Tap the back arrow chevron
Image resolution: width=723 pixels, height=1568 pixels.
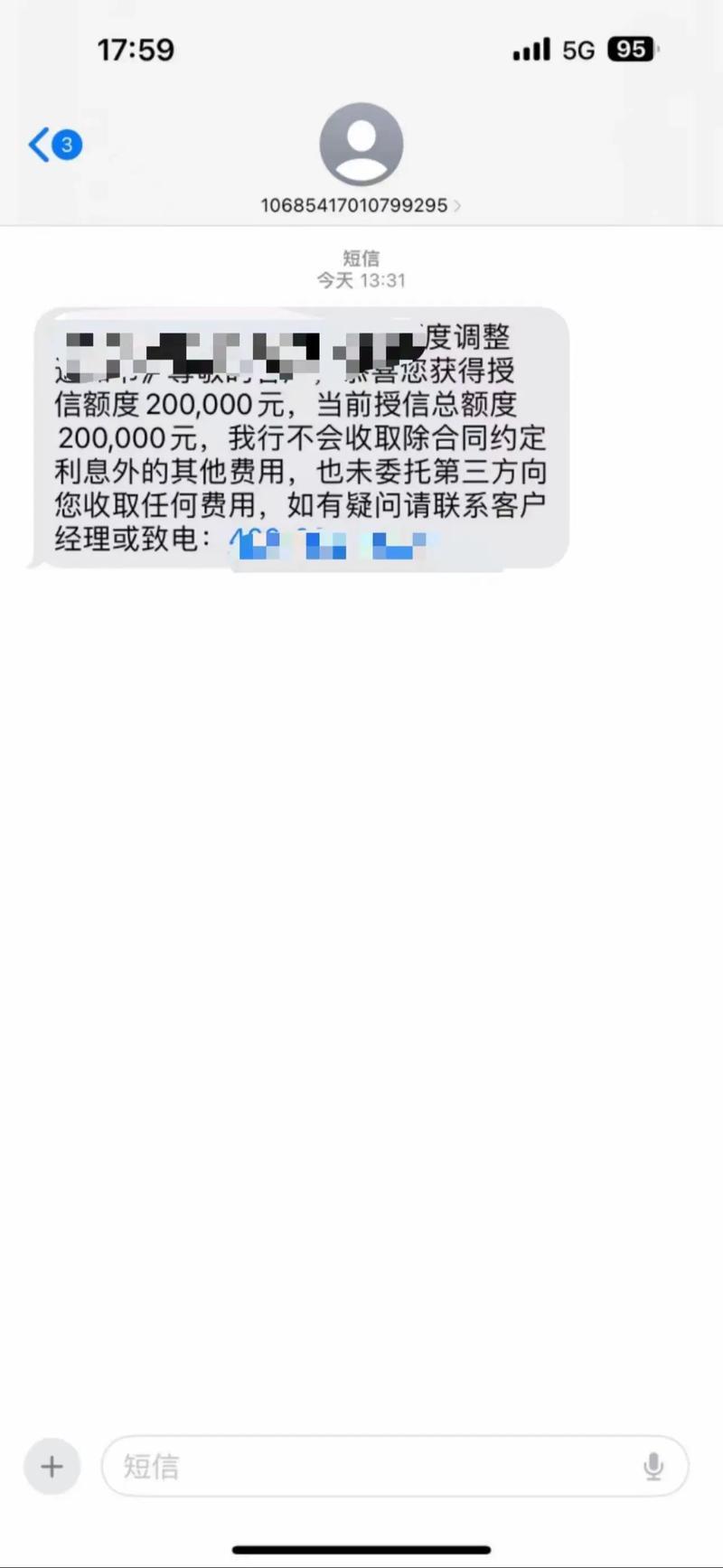[38, 143]
